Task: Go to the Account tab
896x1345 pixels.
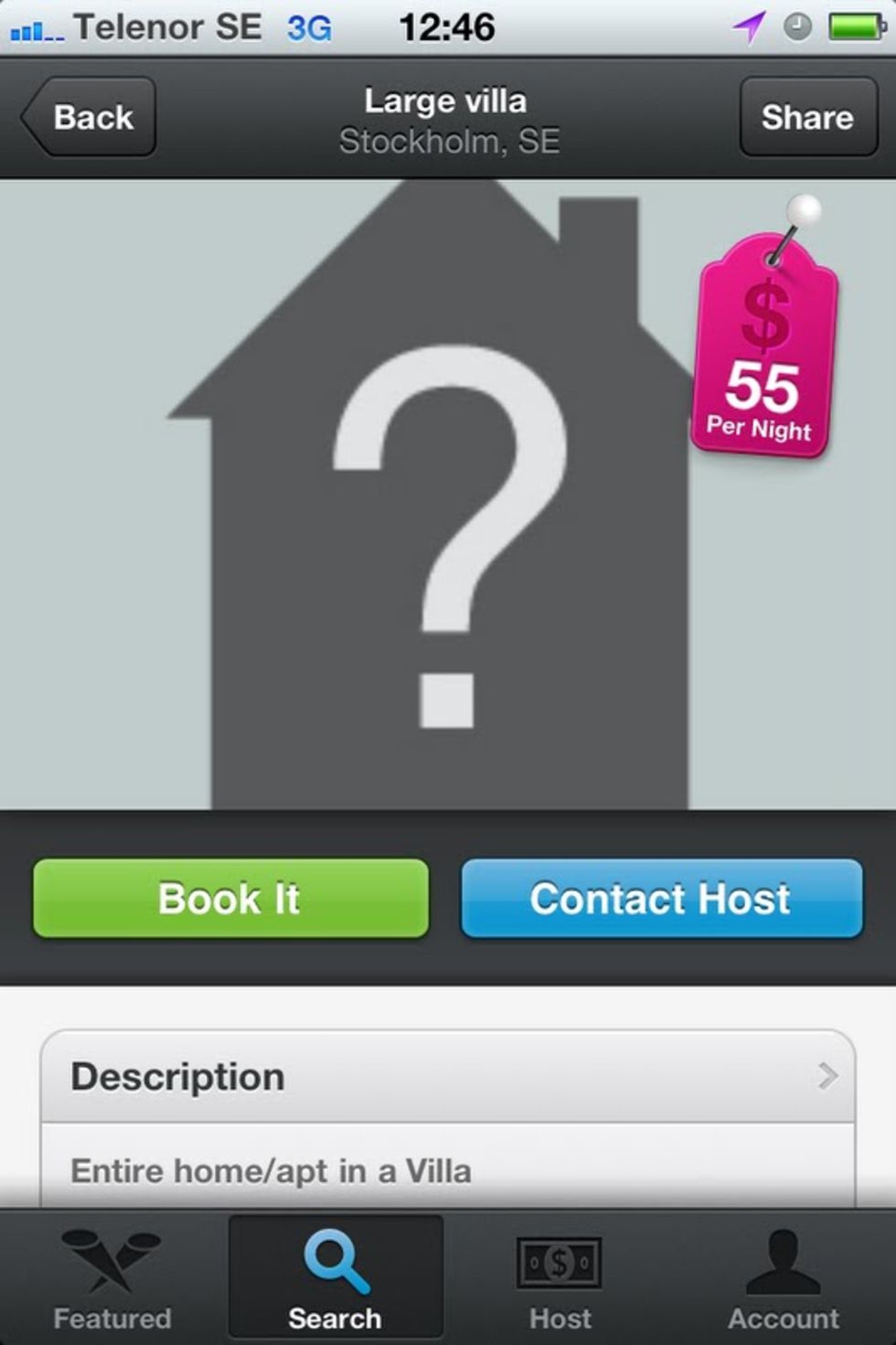Action: point(784,1278)
